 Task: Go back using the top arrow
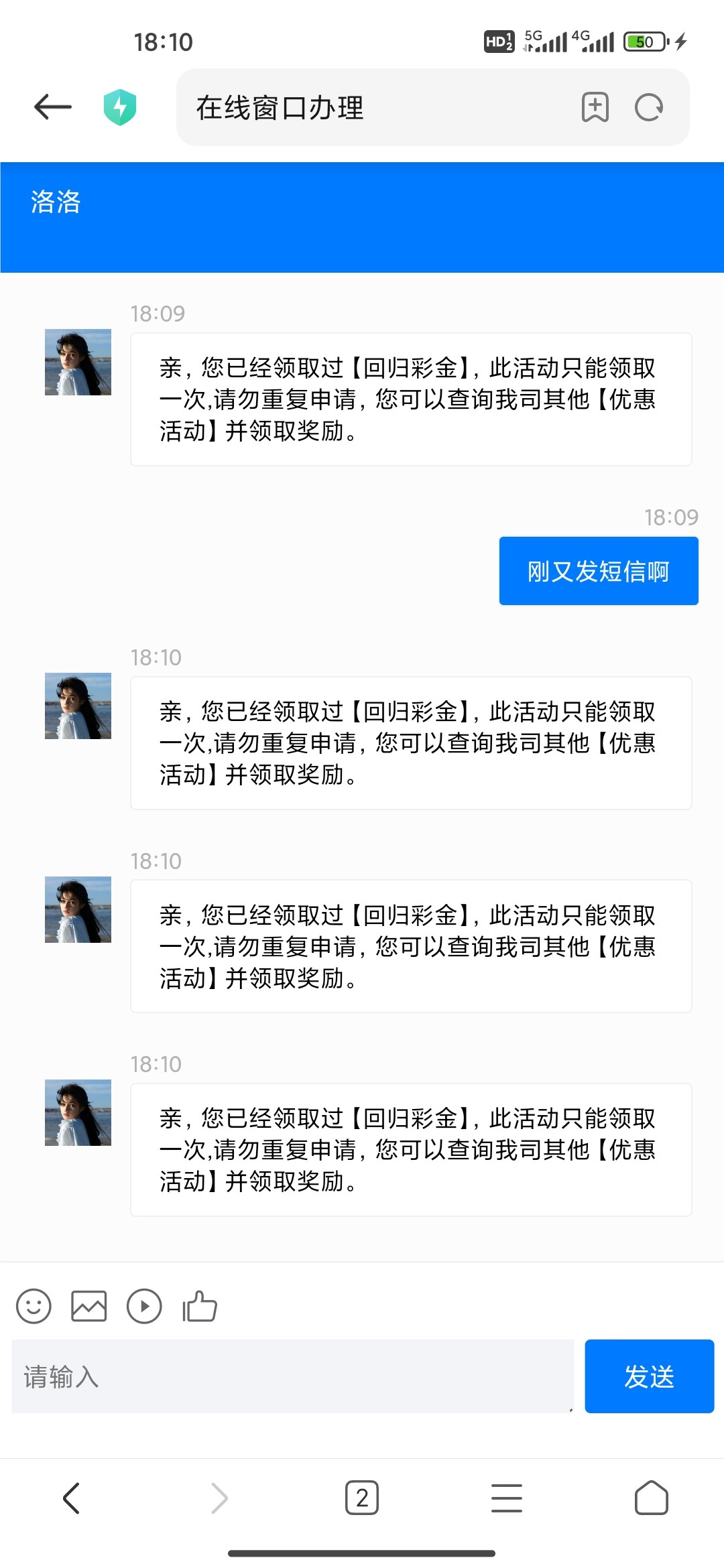pos(53,107)
